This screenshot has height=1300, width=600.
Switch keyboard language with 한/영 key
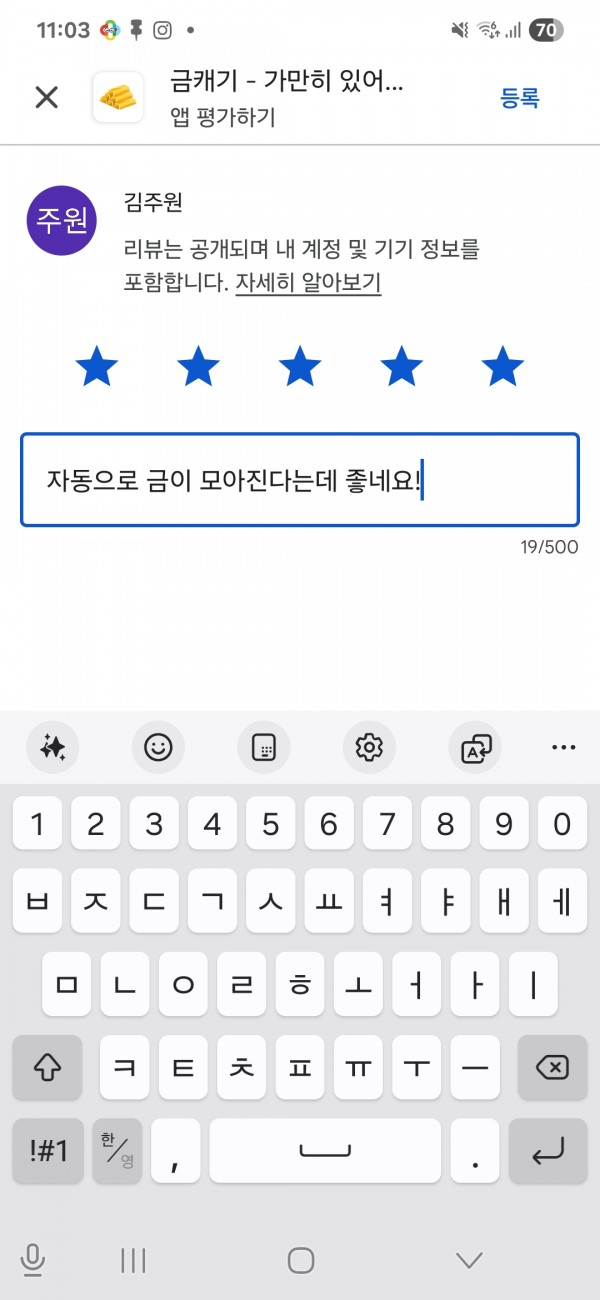pyautogui.click(x=116, y=1151)
